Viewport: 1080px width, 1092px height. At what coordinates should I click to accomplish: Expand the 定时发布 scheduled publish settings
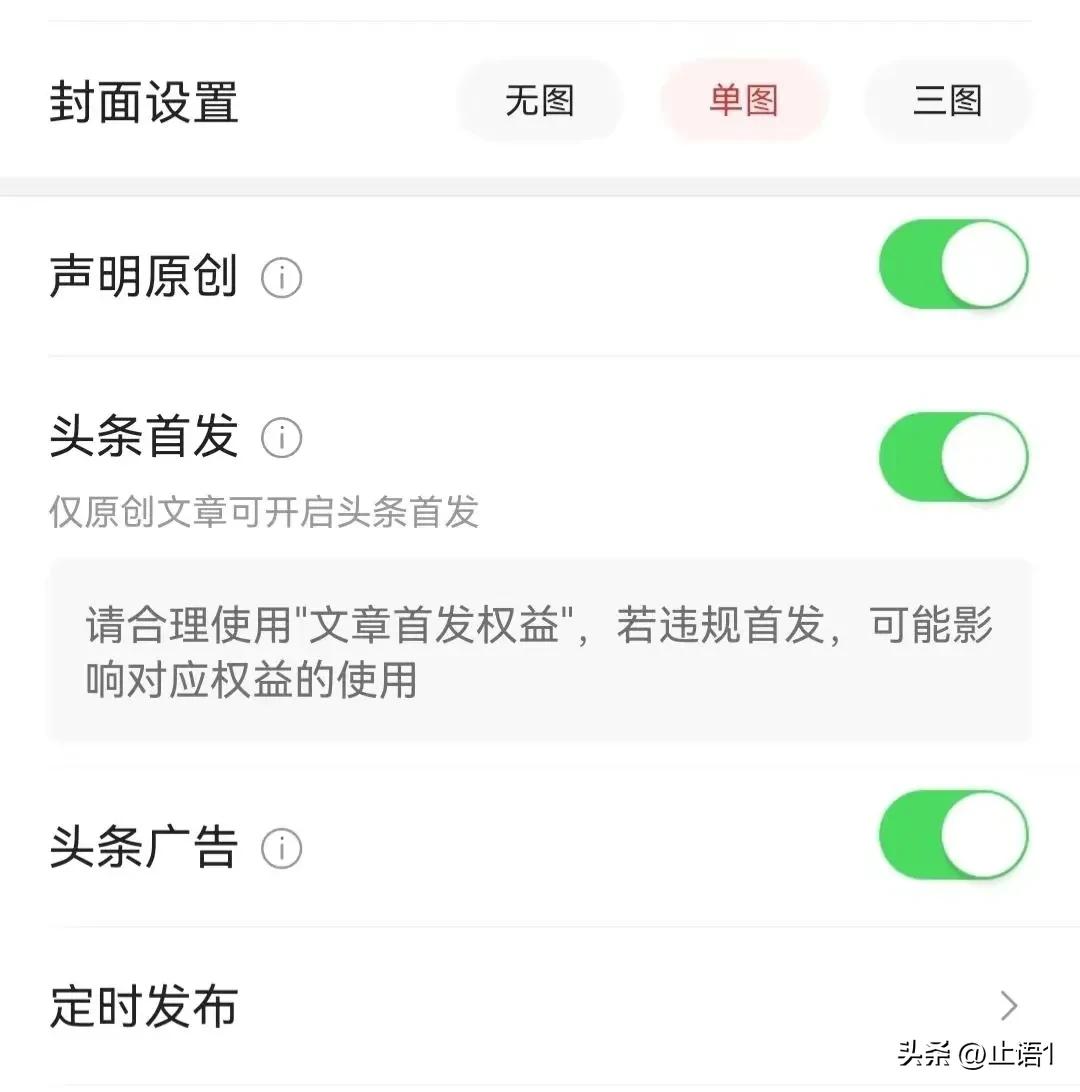540,1008
